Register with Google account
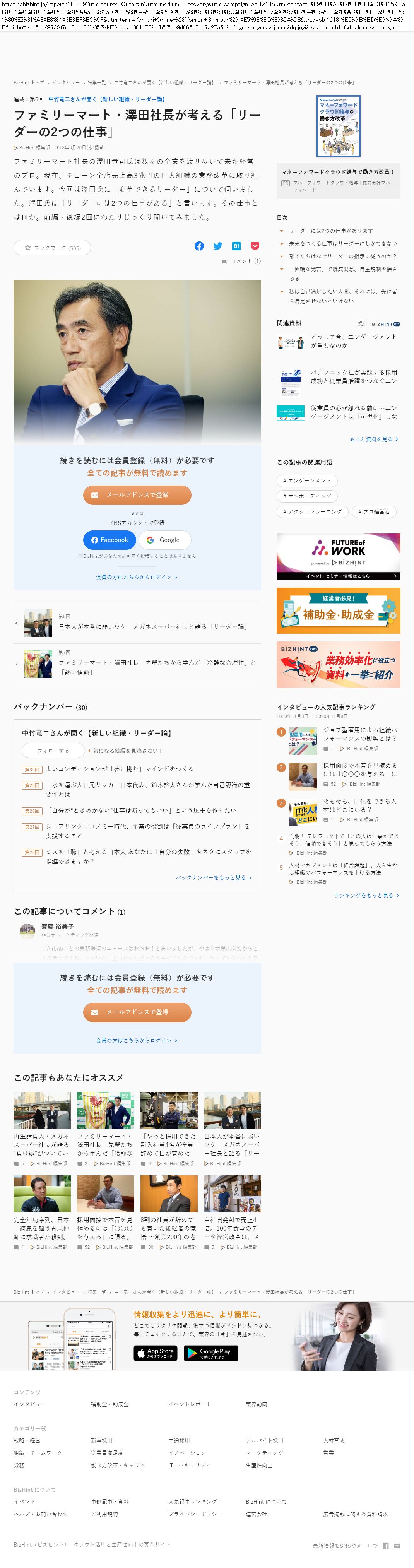 [164, 540]
